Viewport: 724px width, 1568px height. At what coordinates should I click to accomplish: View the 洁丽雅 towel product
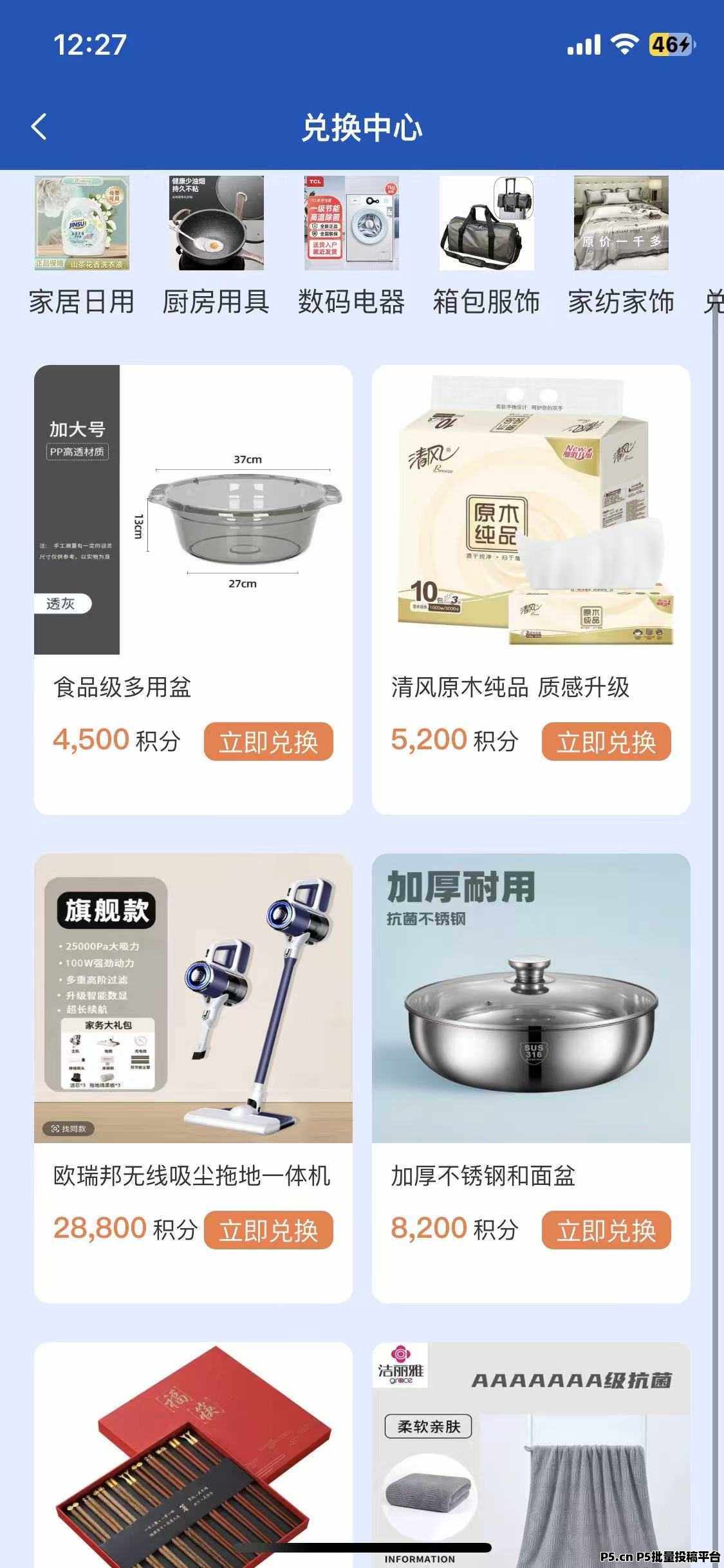[x=531, y=1461]
